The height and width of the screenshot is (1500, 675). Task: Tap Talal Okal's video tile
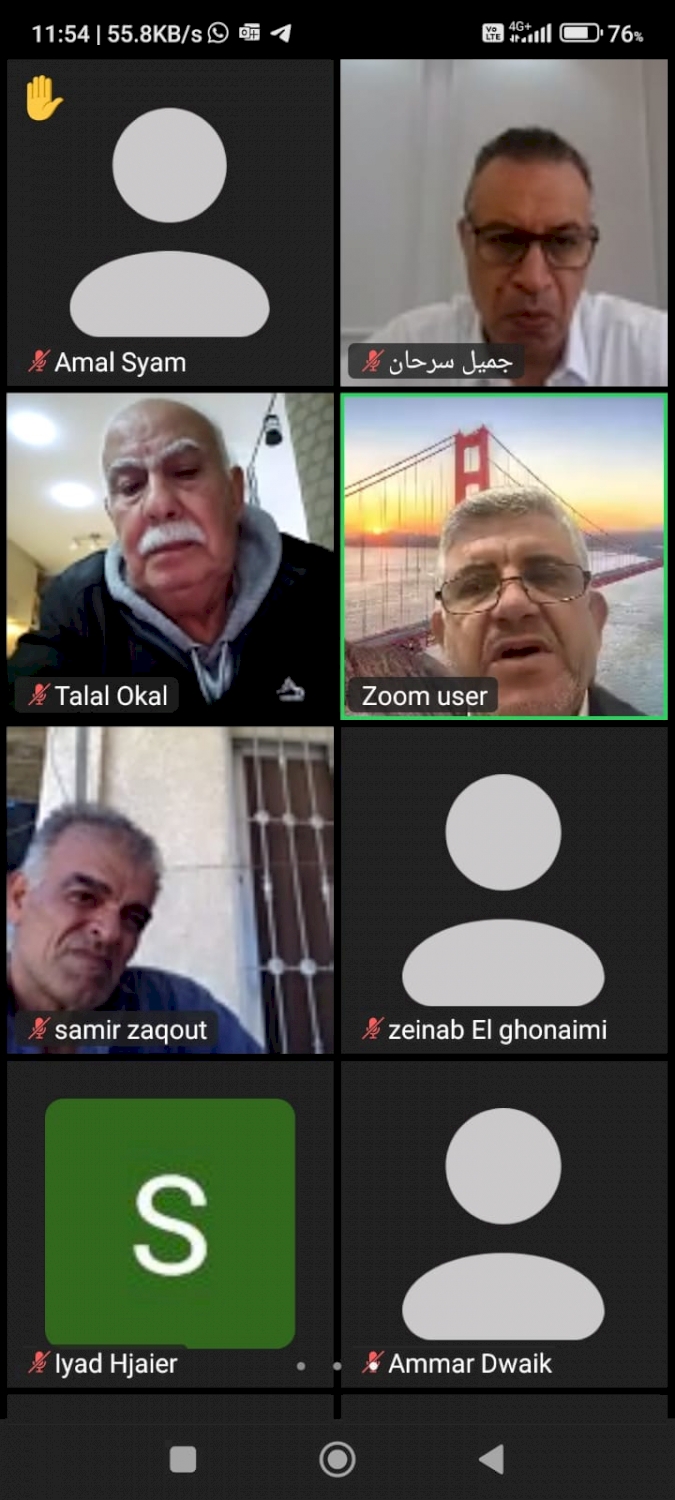click(170, 556)
